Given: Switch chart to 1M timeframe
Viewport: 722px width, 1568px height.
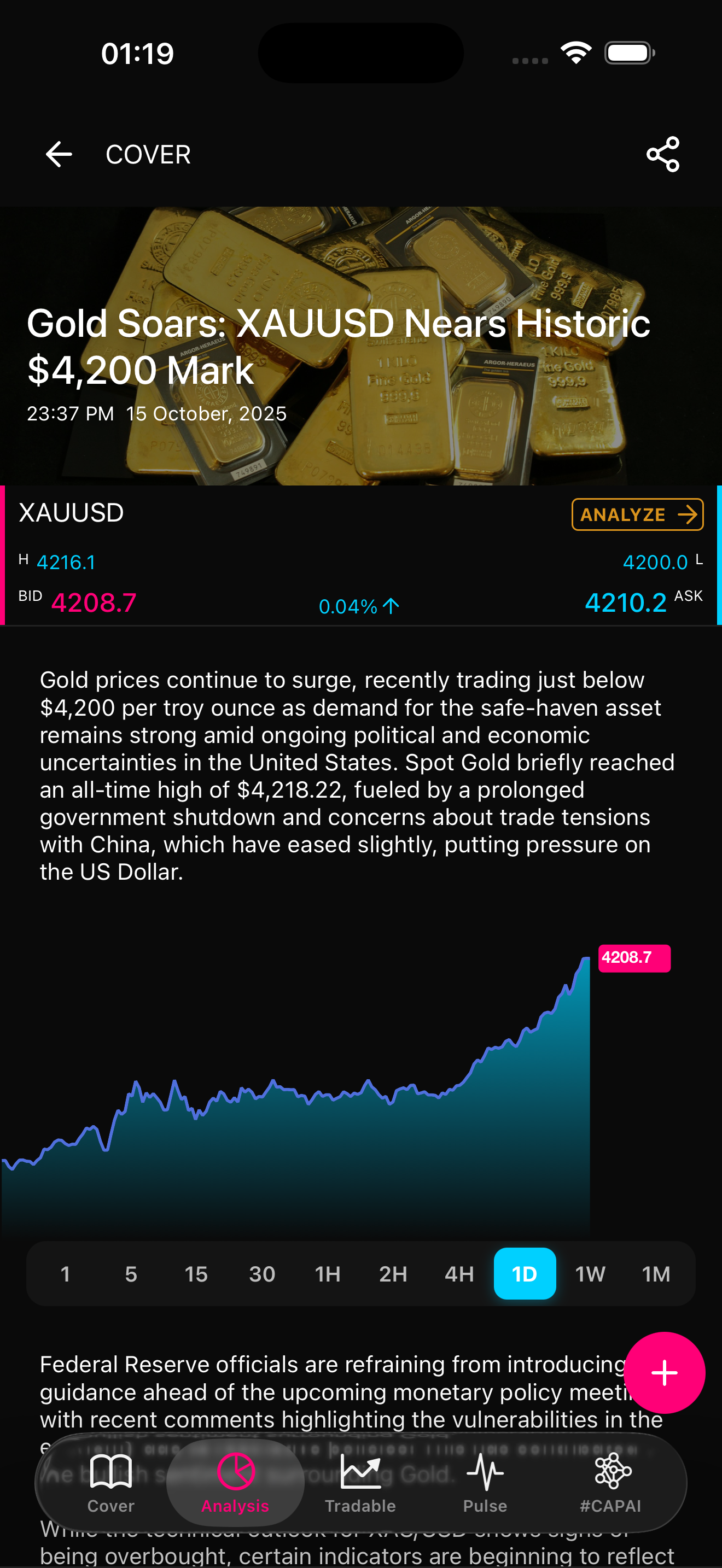Looking at the screenshot, I should click(x=656, y=1274).
